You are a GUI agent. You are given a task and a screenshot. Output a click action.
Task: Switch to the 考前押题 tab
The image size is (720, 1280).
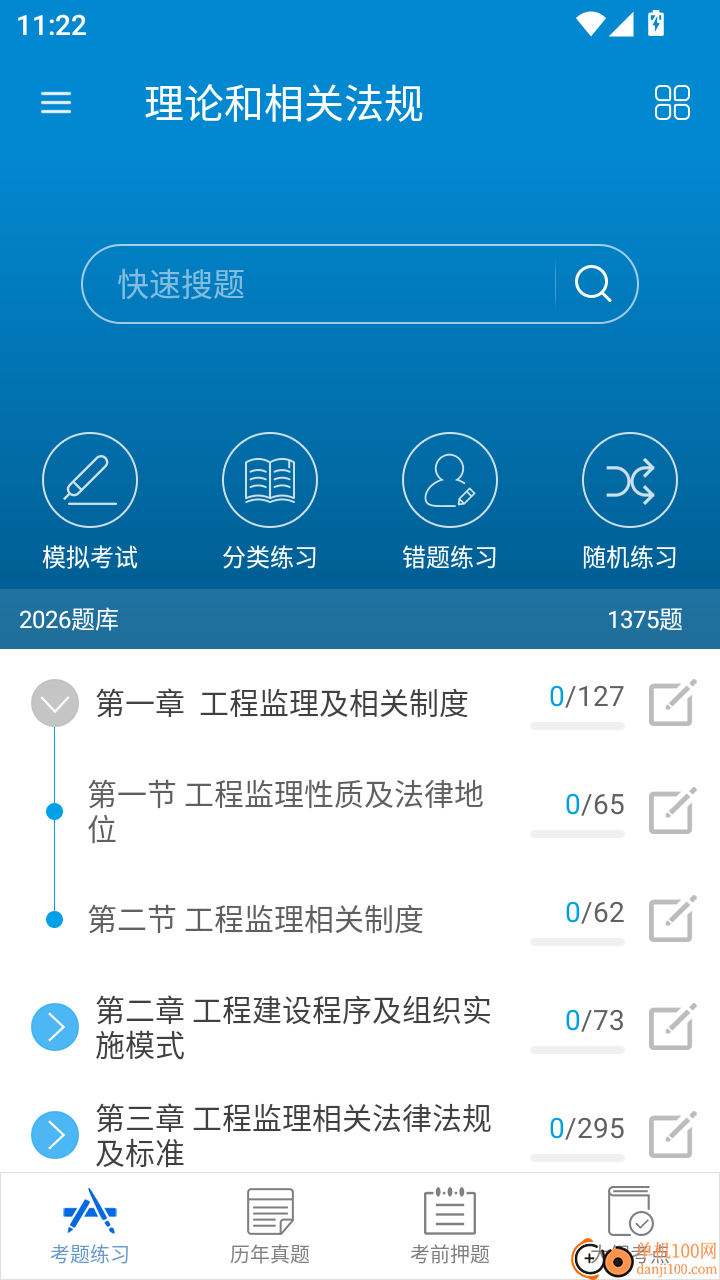click(449, 1225)
